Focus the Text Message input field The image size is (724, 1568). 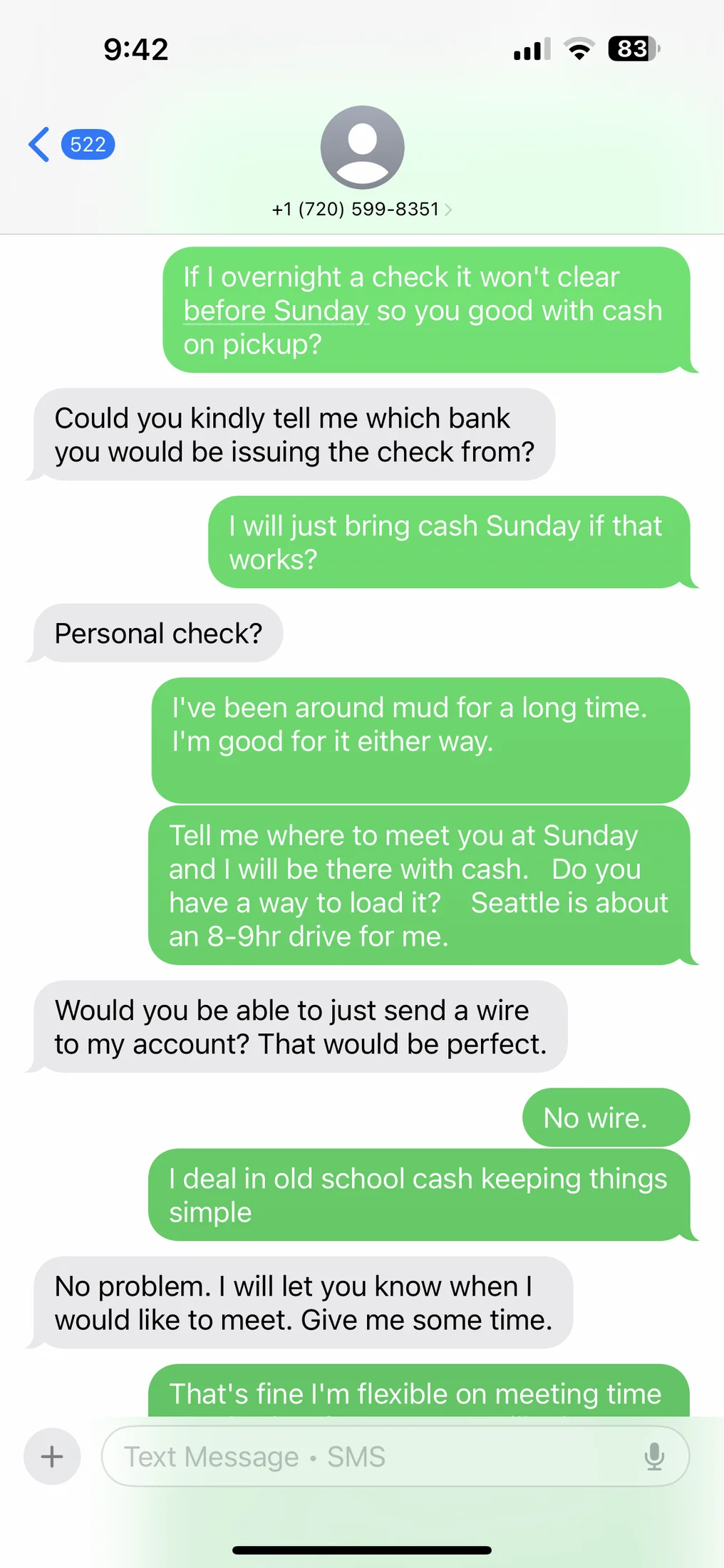[x=371, y=1456]
